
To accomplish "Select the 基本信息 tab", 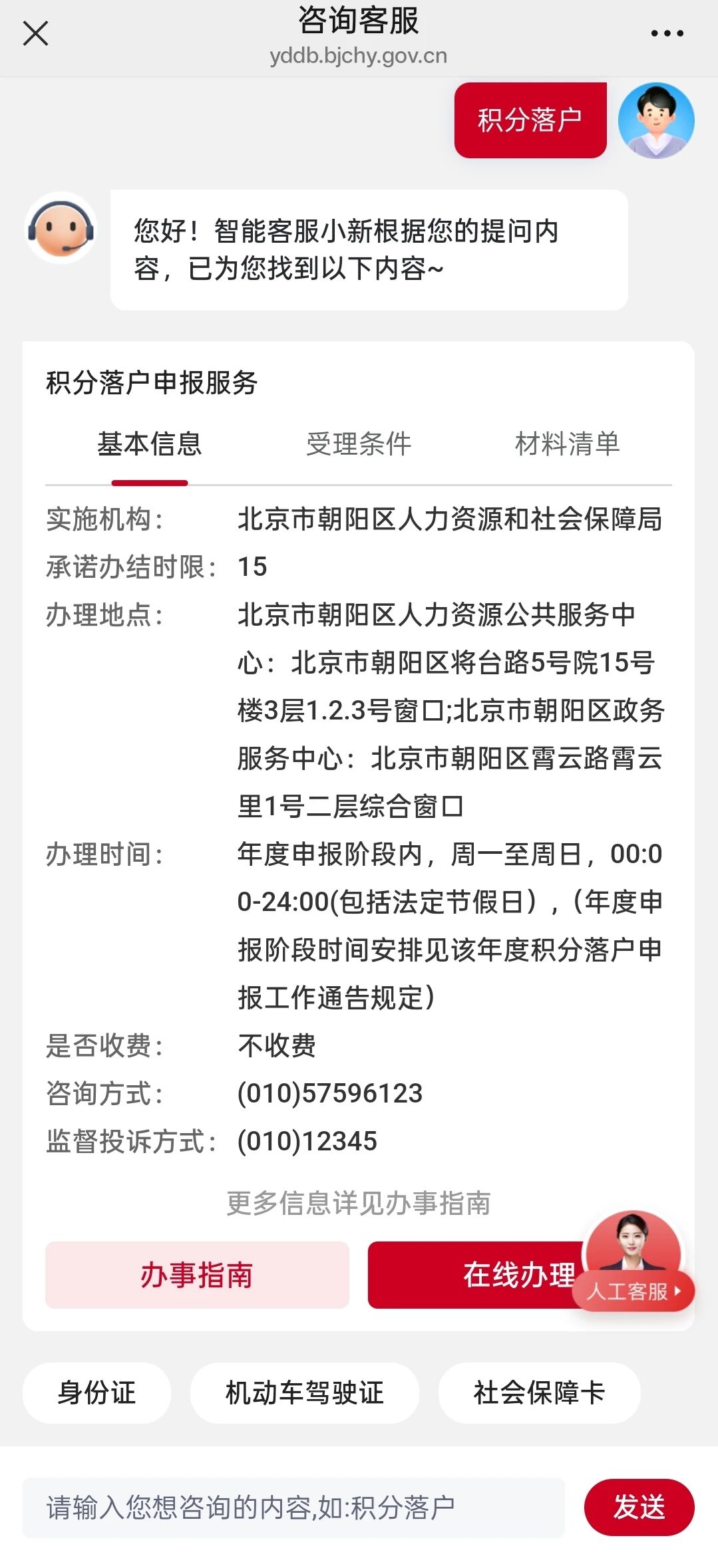I will coord(150,444).
